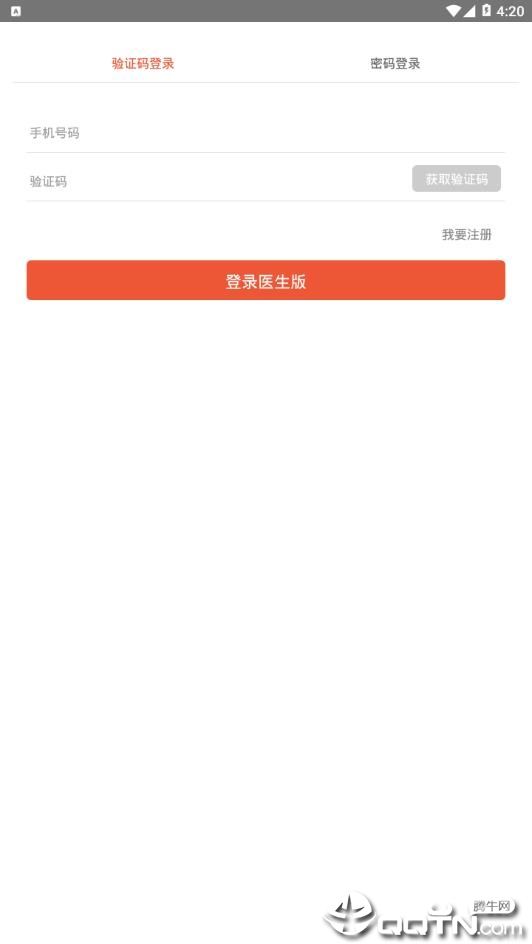Viewport: 532px width, 944px height.
Task: Tap the 登录医生版 login button
Action: pos(265,280)
